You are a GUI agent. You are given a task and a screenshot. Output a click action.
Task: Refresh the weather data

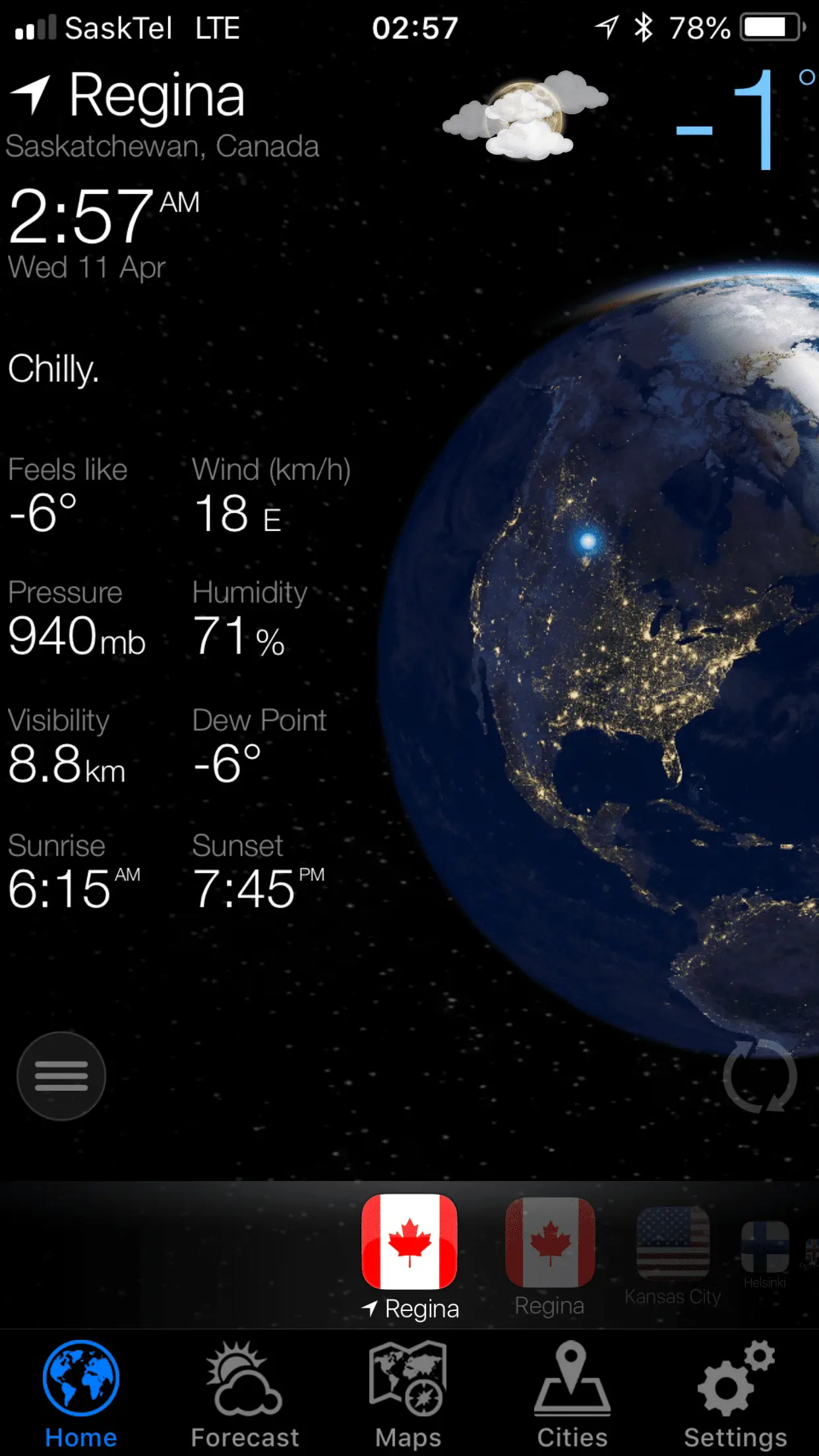(760, 1076)
